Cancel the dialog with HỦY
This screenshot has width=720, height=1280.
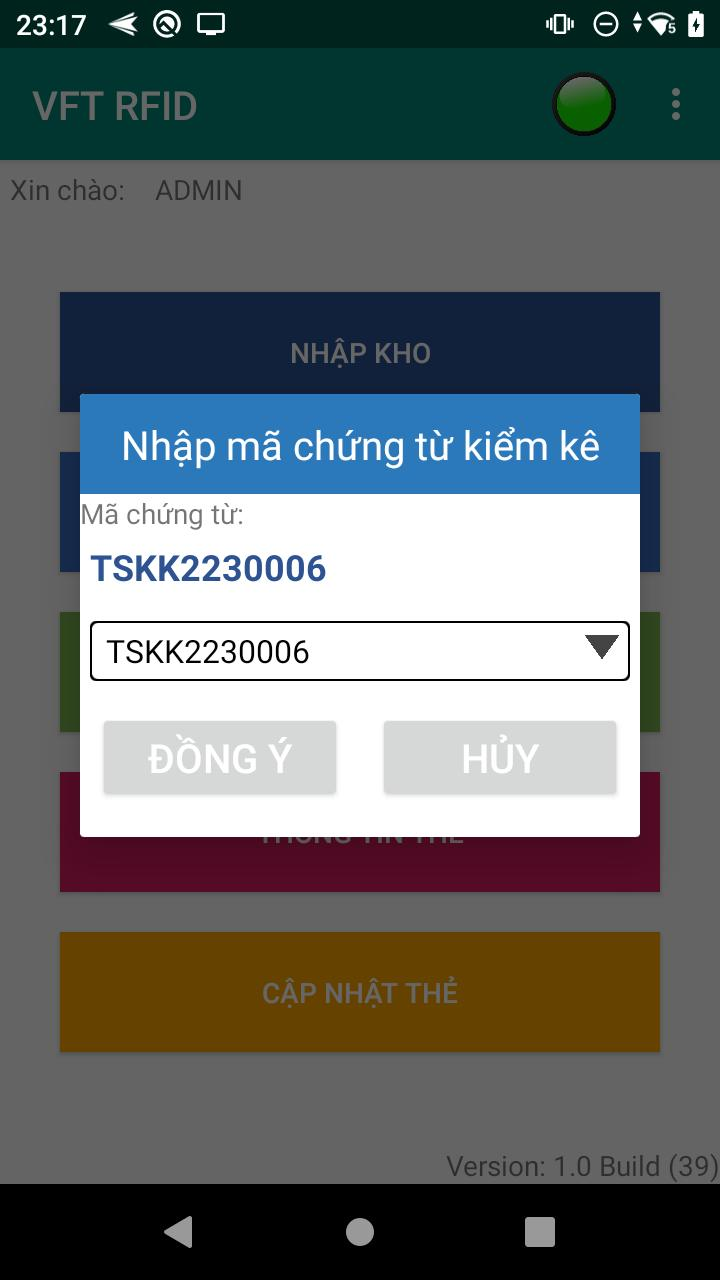[500, 758]
